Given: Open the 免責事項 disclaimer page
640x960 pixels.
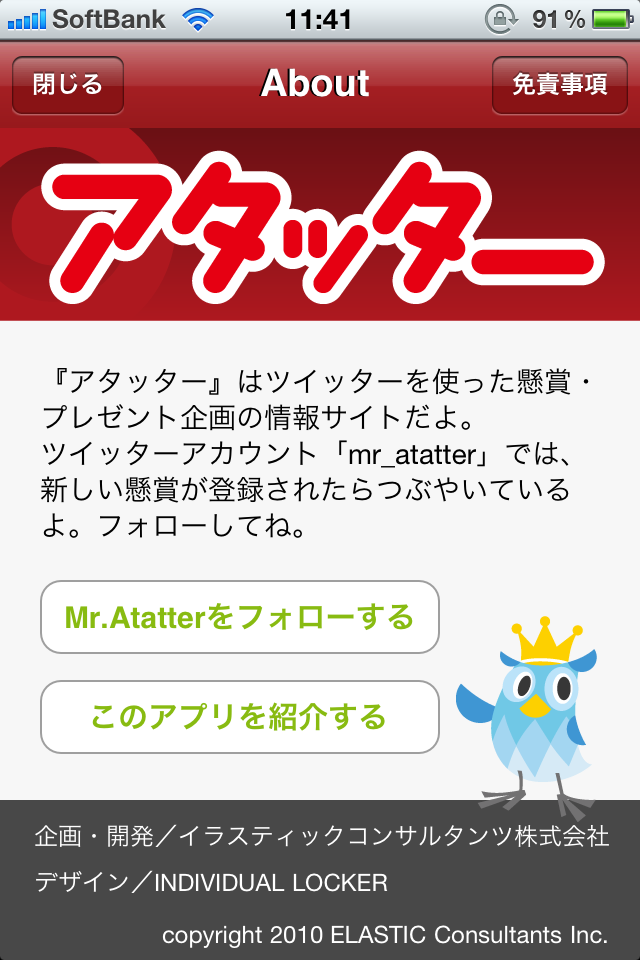Looking at the screenshot, I should (x=560, y=85).
